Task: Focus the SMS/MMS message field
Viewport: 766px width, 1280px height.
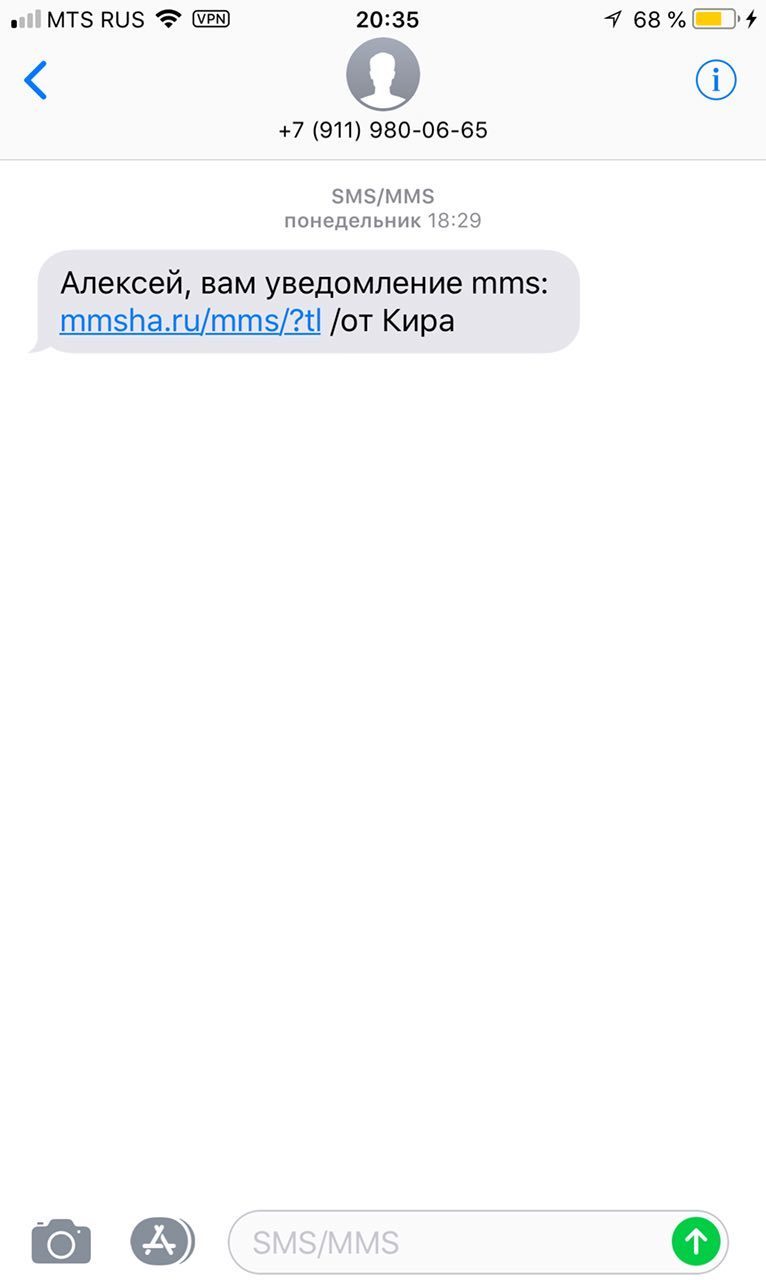Action: pos(450,1243)
